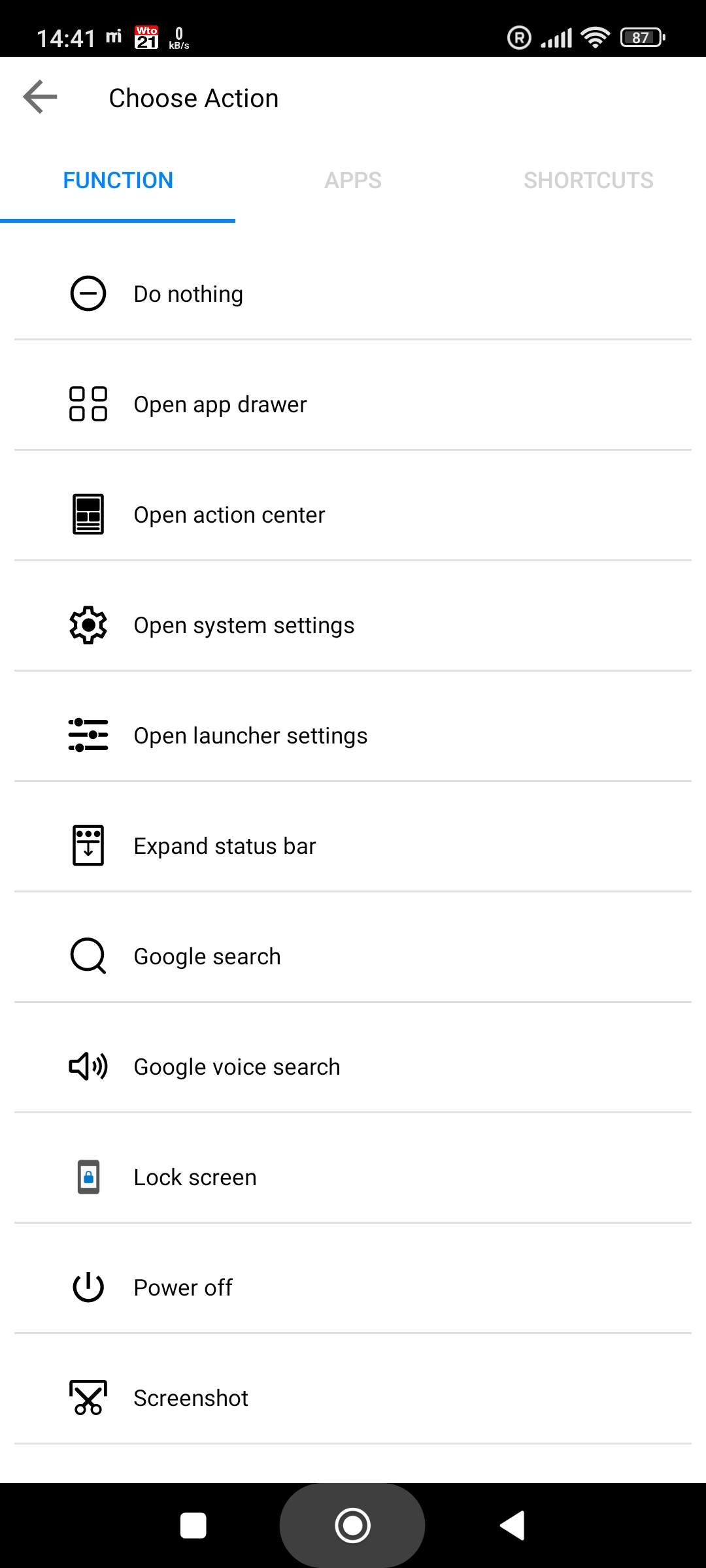Tap the system home button
Image resolution: width=706 pixels, height=1568 pixels.
tap(352, 1526)
